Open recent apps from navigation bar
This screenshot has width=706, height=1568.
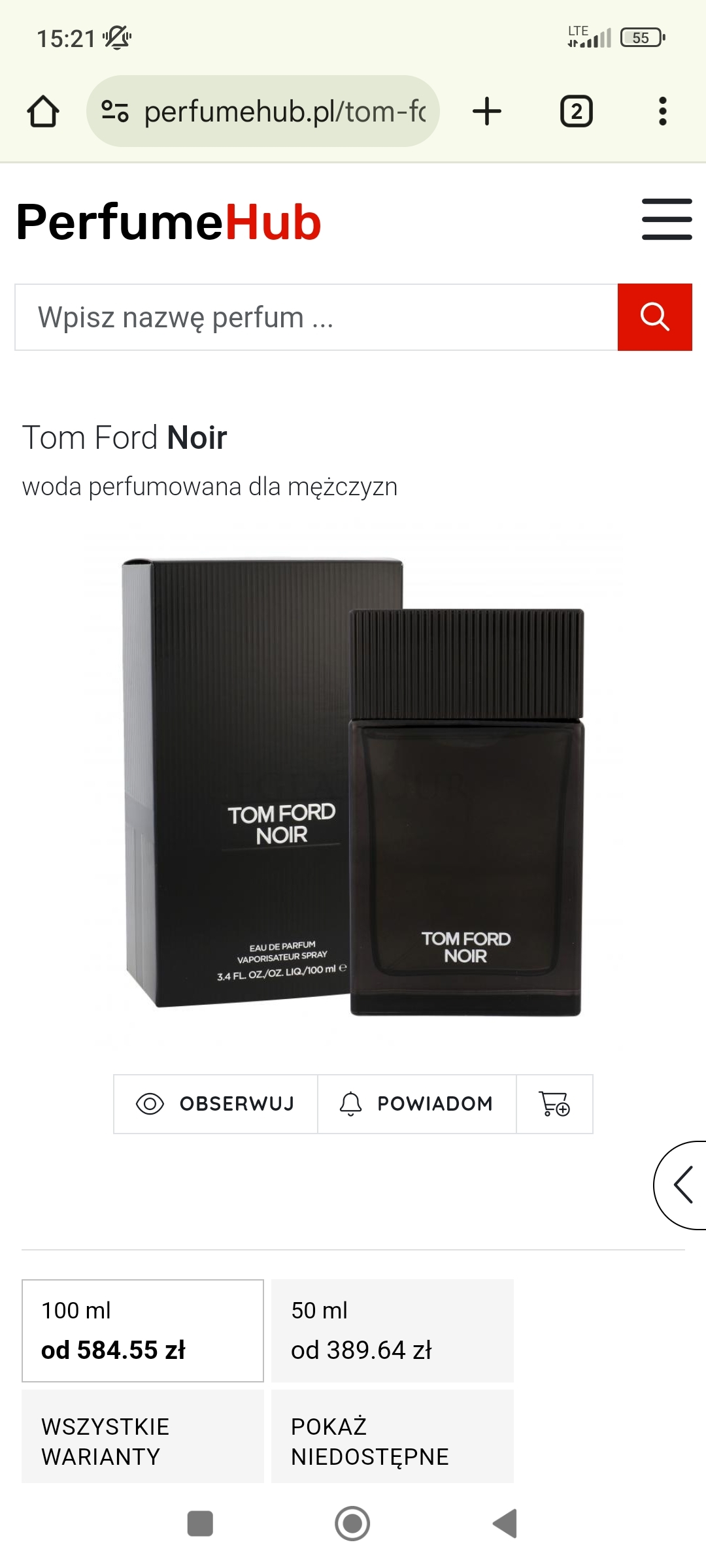click(x=200, y=1524)
